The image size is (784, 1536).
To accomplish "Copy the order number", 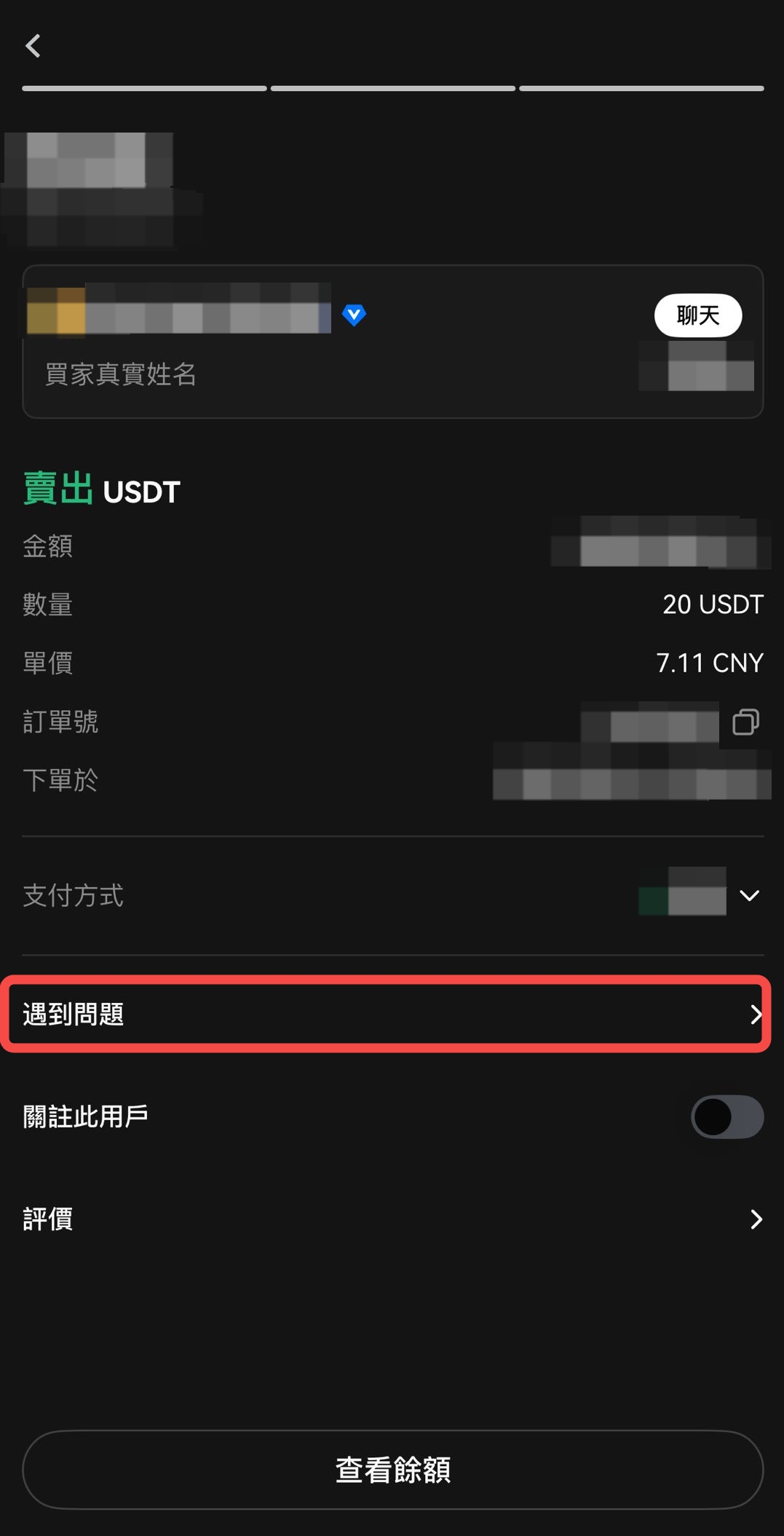I will click(745, 722).
